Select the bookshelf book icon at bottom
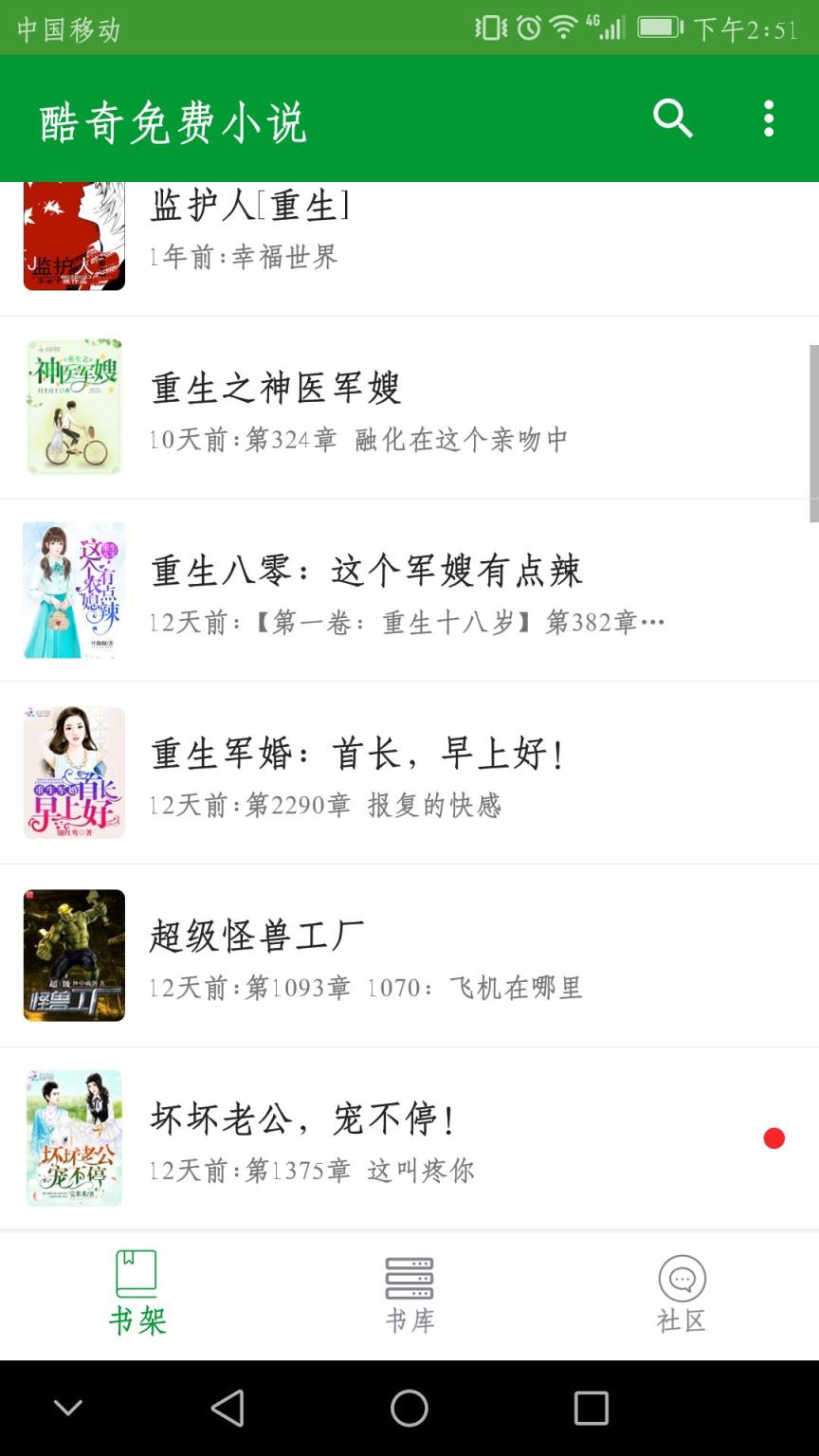 [136, 1275]
